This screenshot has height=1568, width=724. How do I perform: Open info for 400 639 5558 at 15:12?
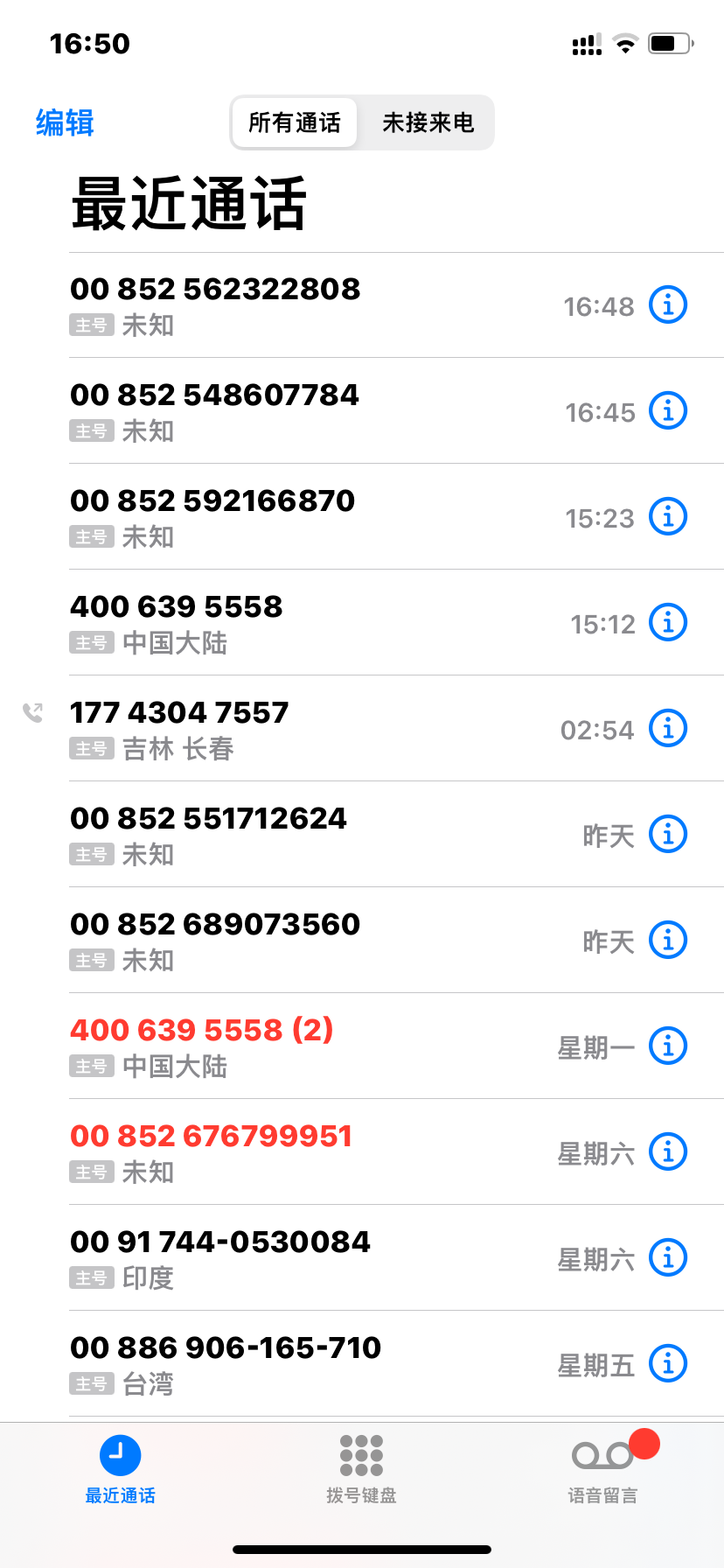point(668,623)
